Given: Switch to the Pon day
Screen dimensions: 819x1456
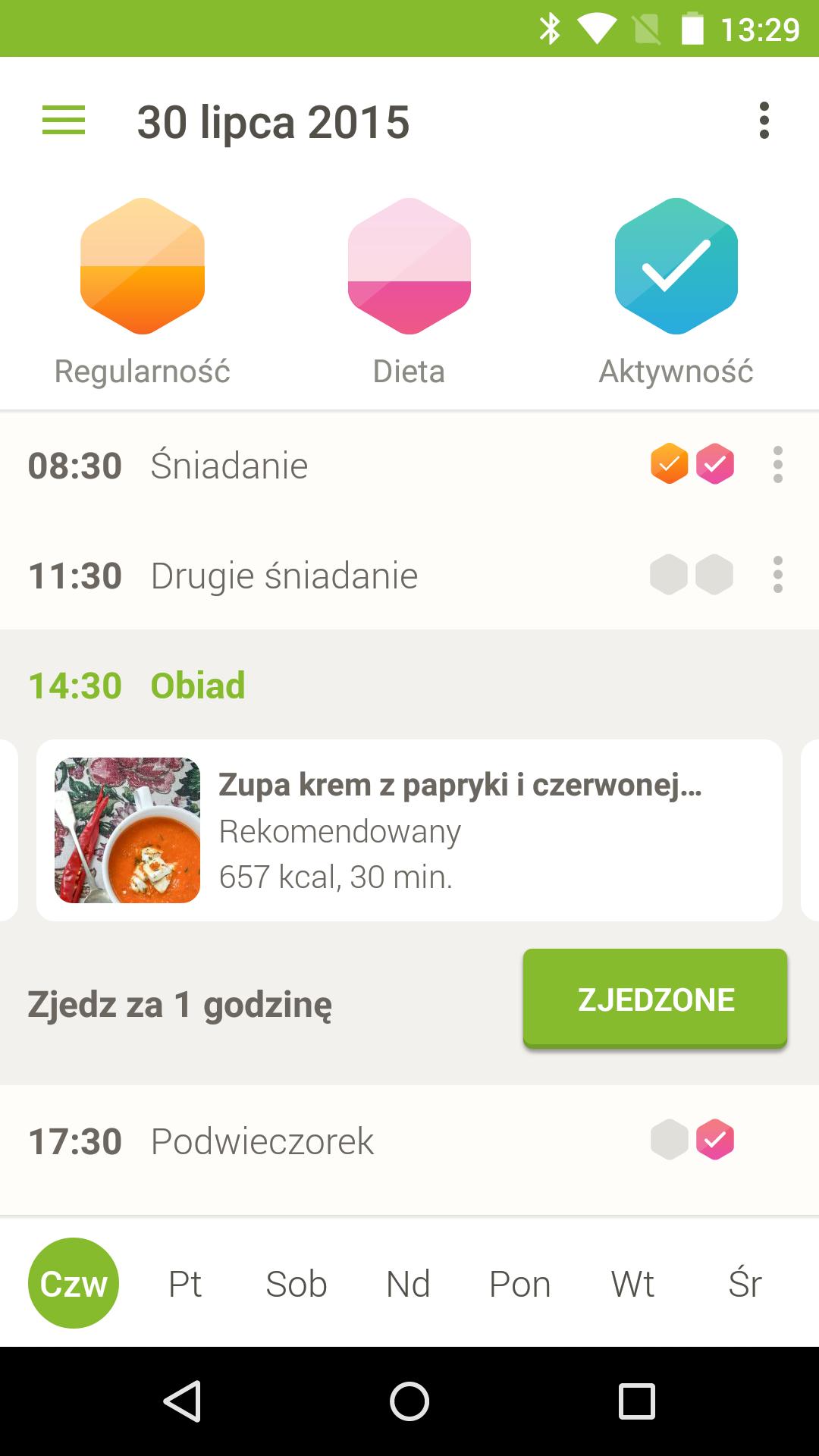Looking at the screenshot, I should (520, 1283).
